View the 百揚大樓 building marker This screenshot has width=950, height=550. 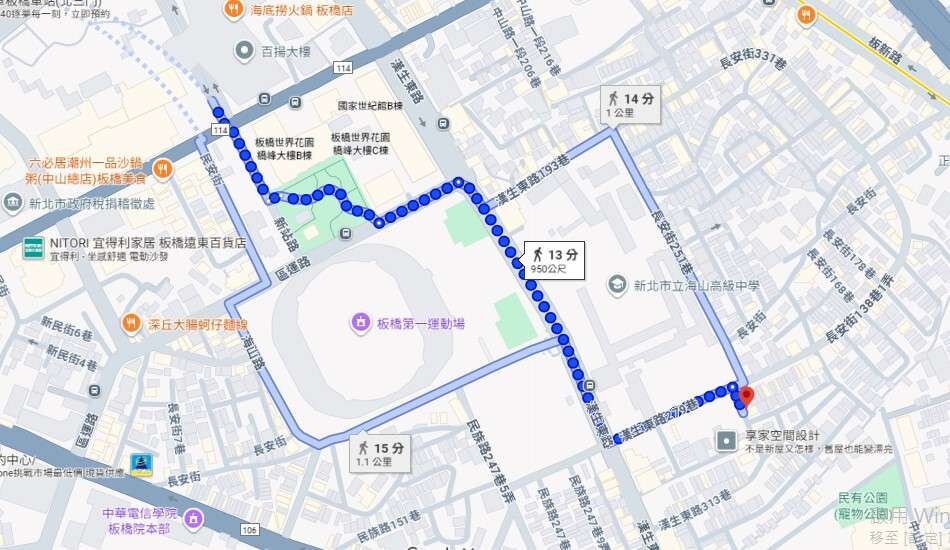click(243, 49)
